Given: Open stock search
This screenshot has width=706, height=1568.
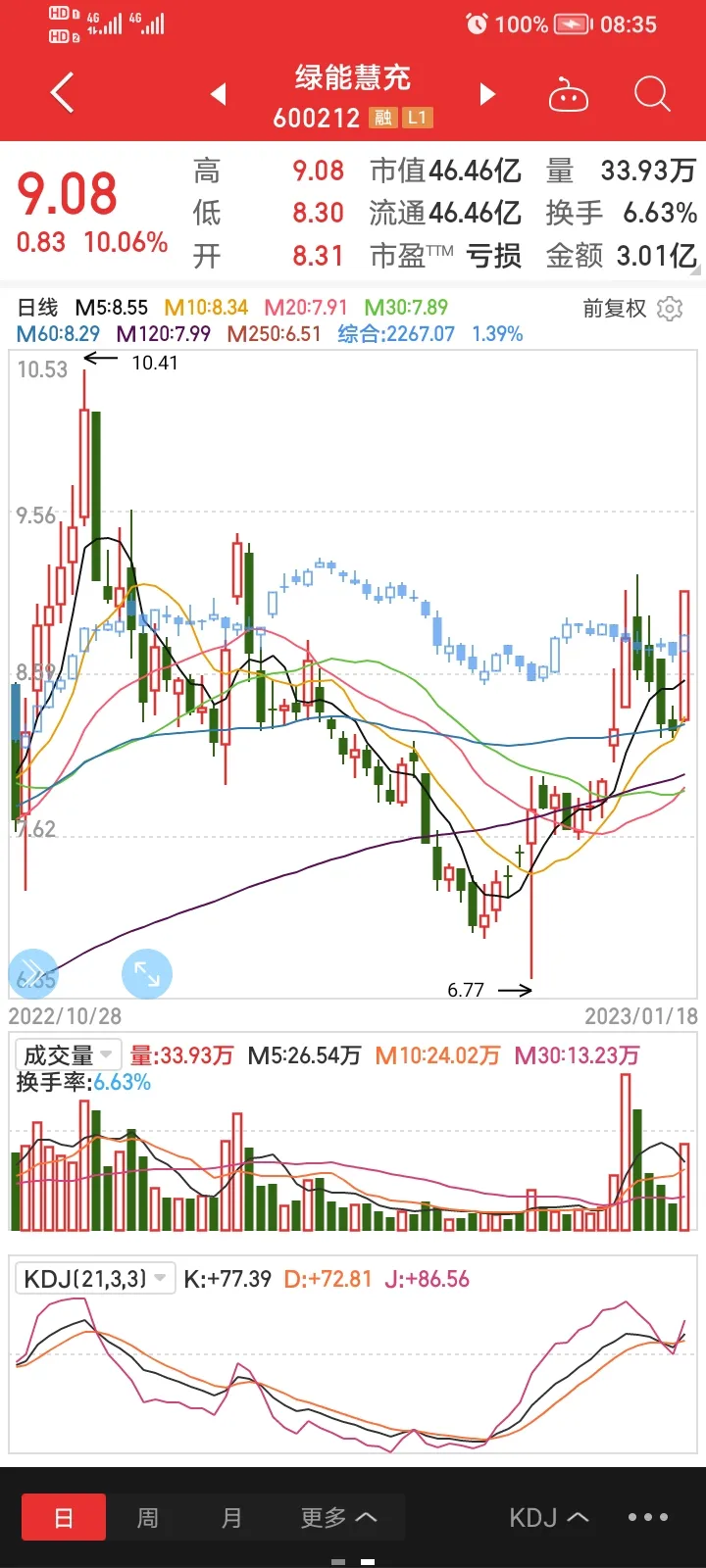Looking at the screenshot, I should tap(652, 95).
